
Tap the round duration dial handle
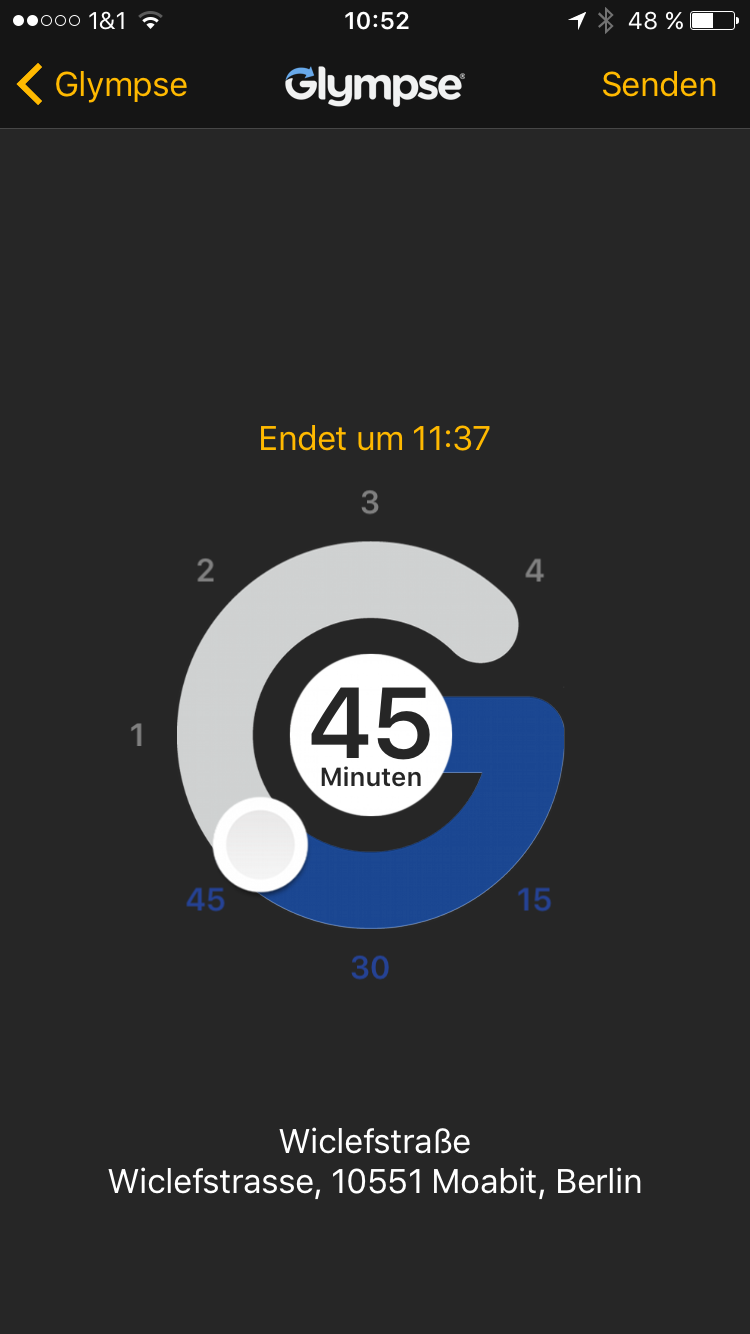pyautogui.click(x=260, y=844)
